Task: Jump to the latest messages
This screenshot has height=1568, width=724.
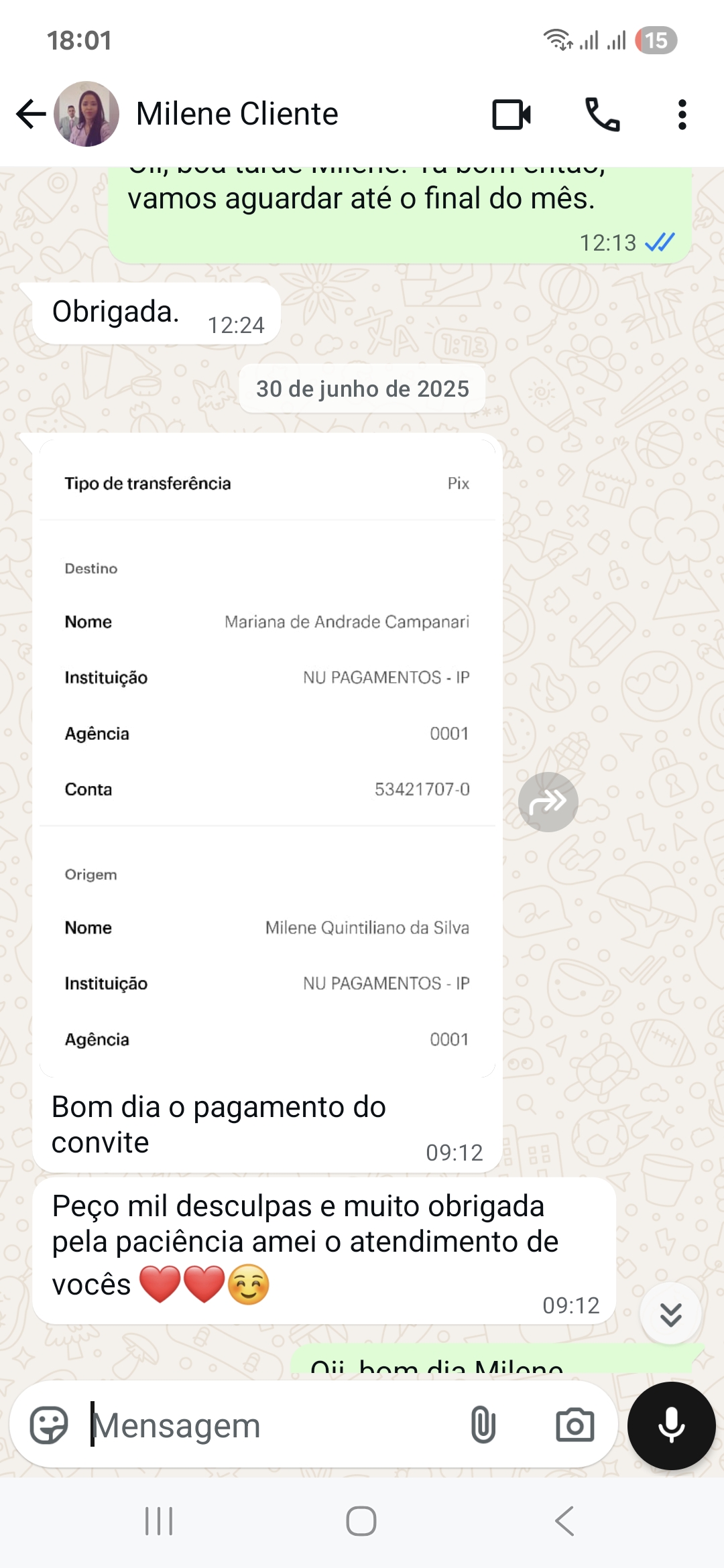Action: pos(670,1314)
